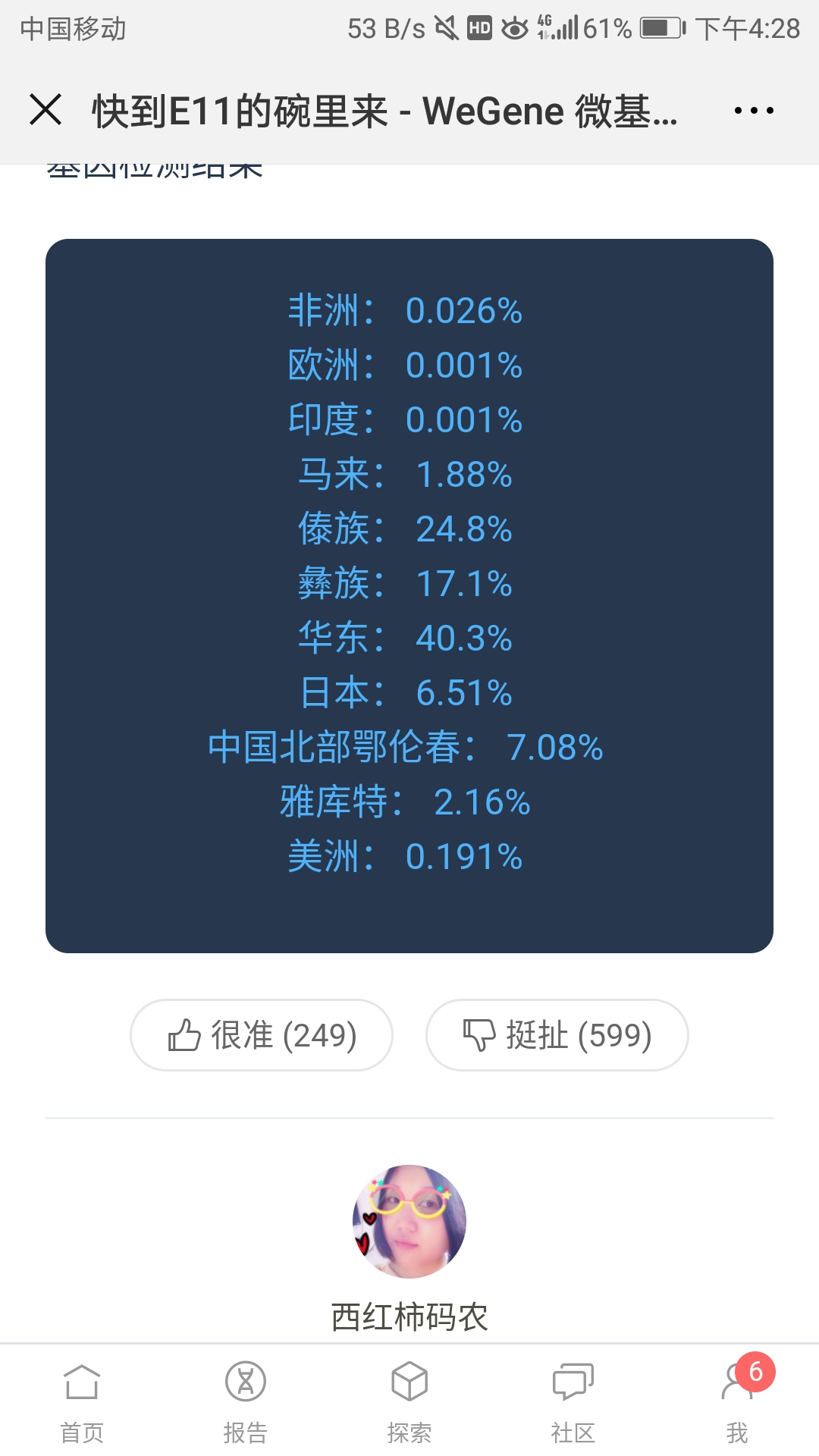The width and height of the screenshot is (819, 1456).
Task: Switch to the 首页 tab
Action: [x=82, y=1403]
